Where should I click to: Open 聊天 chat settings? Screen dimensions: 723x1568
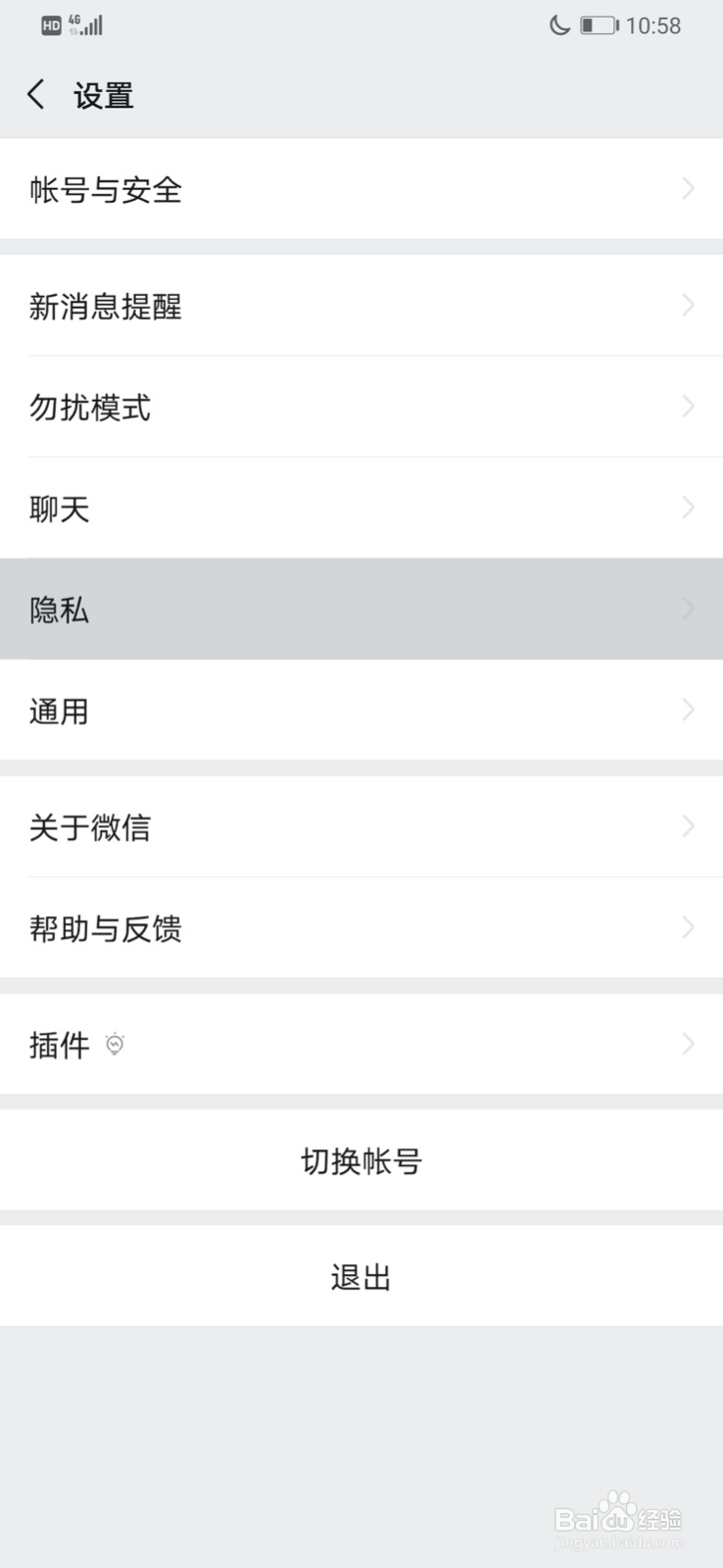(x=361, y=508)
